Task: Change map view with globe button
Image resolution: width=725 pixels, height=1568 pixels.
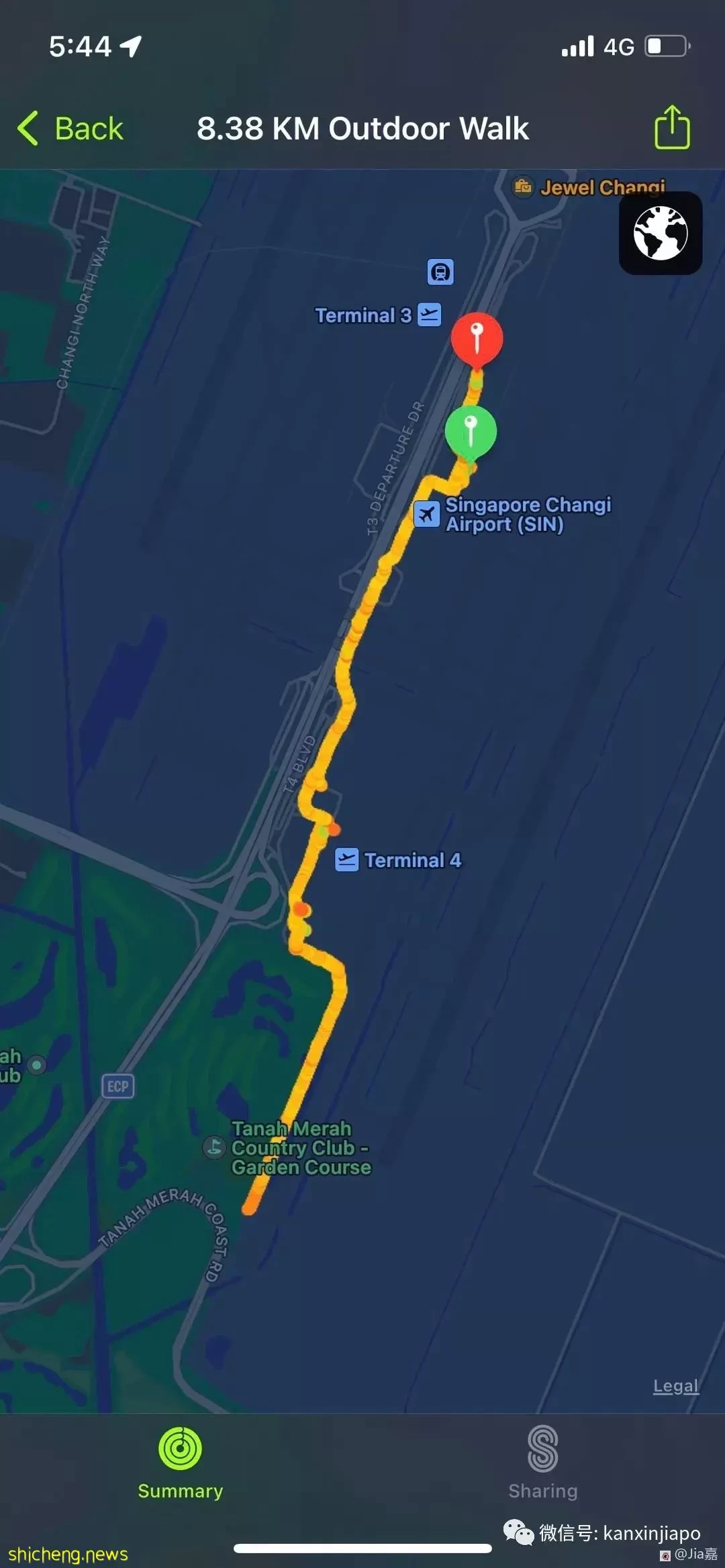Action: click(661, 233)
